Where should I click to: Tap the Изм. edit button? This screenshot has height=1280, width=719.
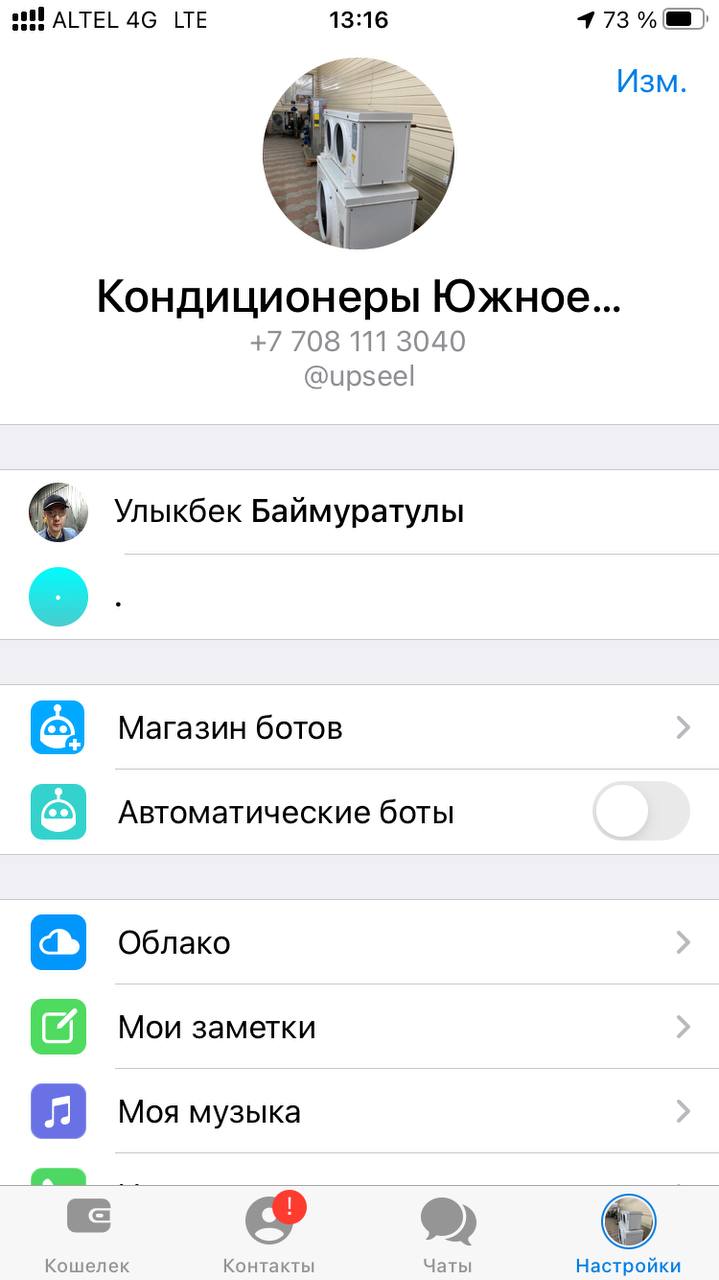click(x=651, y=81)
